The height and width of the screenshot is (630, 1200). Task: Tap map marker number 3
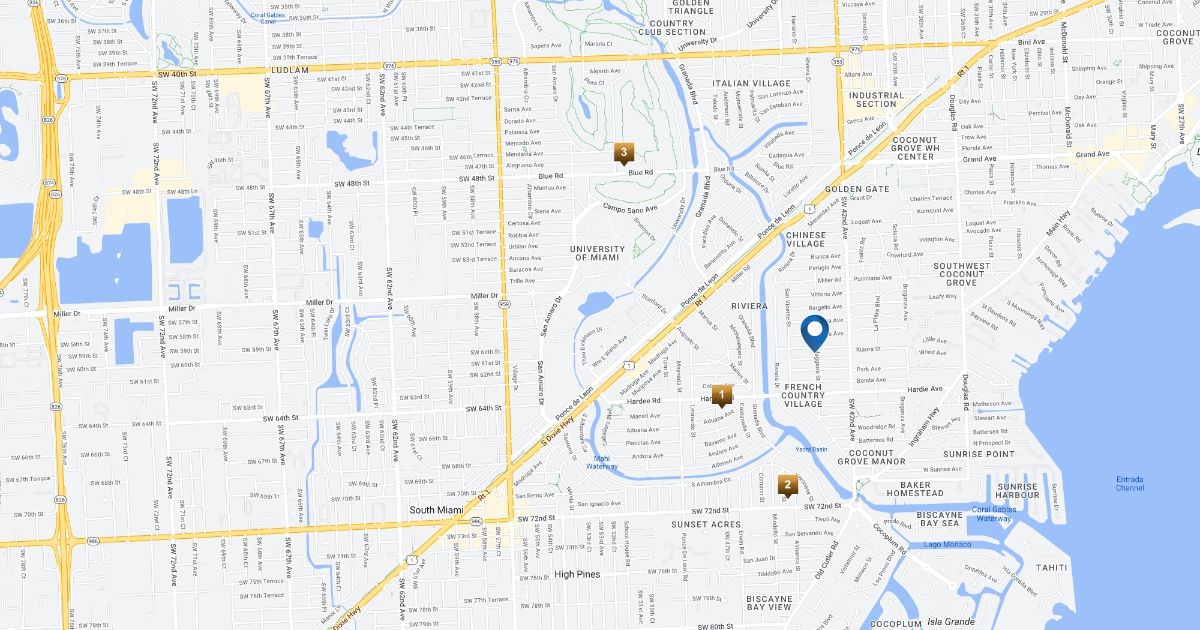[x=624, y=153]
